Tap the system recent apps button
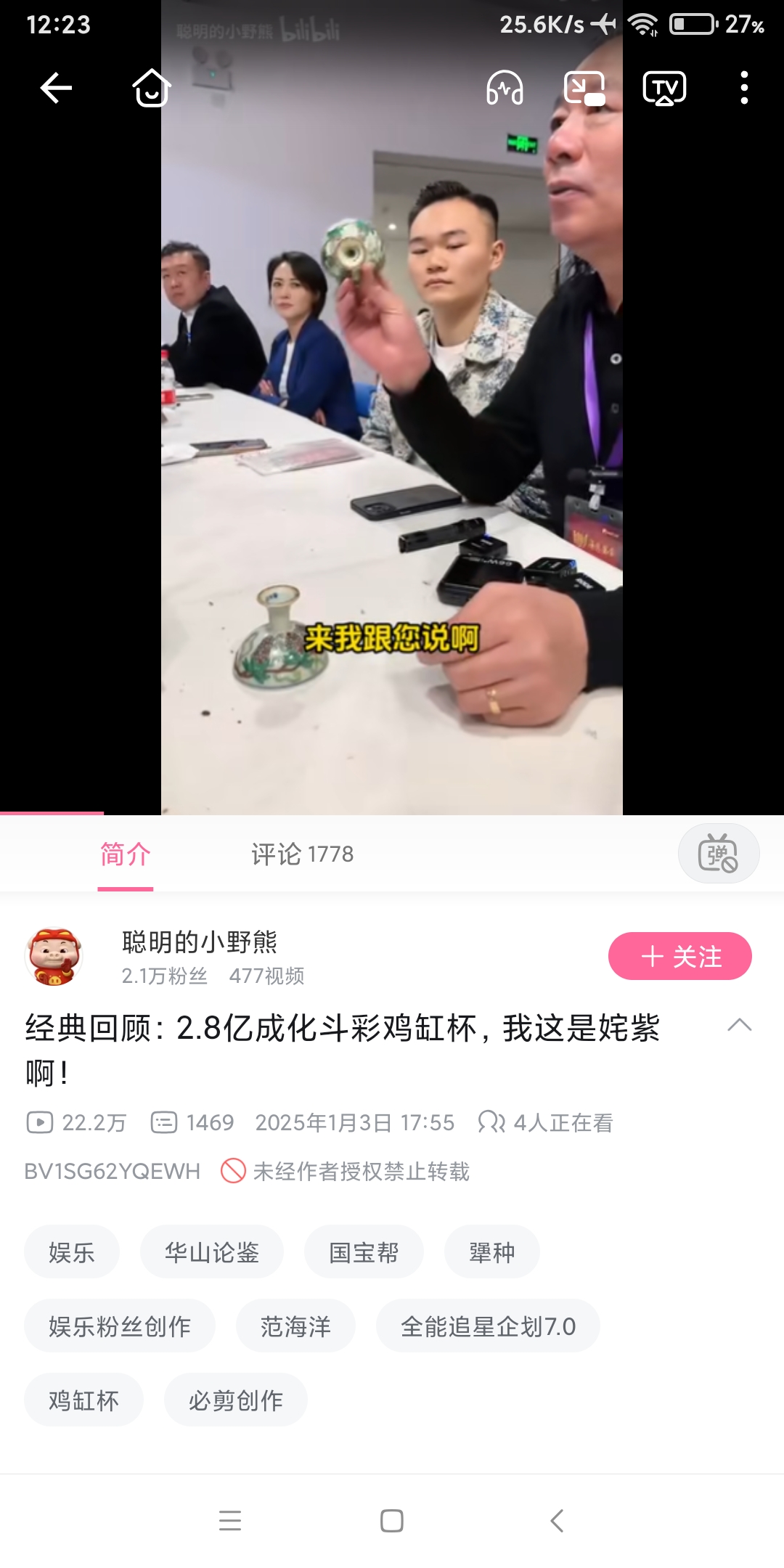The image size is (784, 1568). pos(230,1520)
